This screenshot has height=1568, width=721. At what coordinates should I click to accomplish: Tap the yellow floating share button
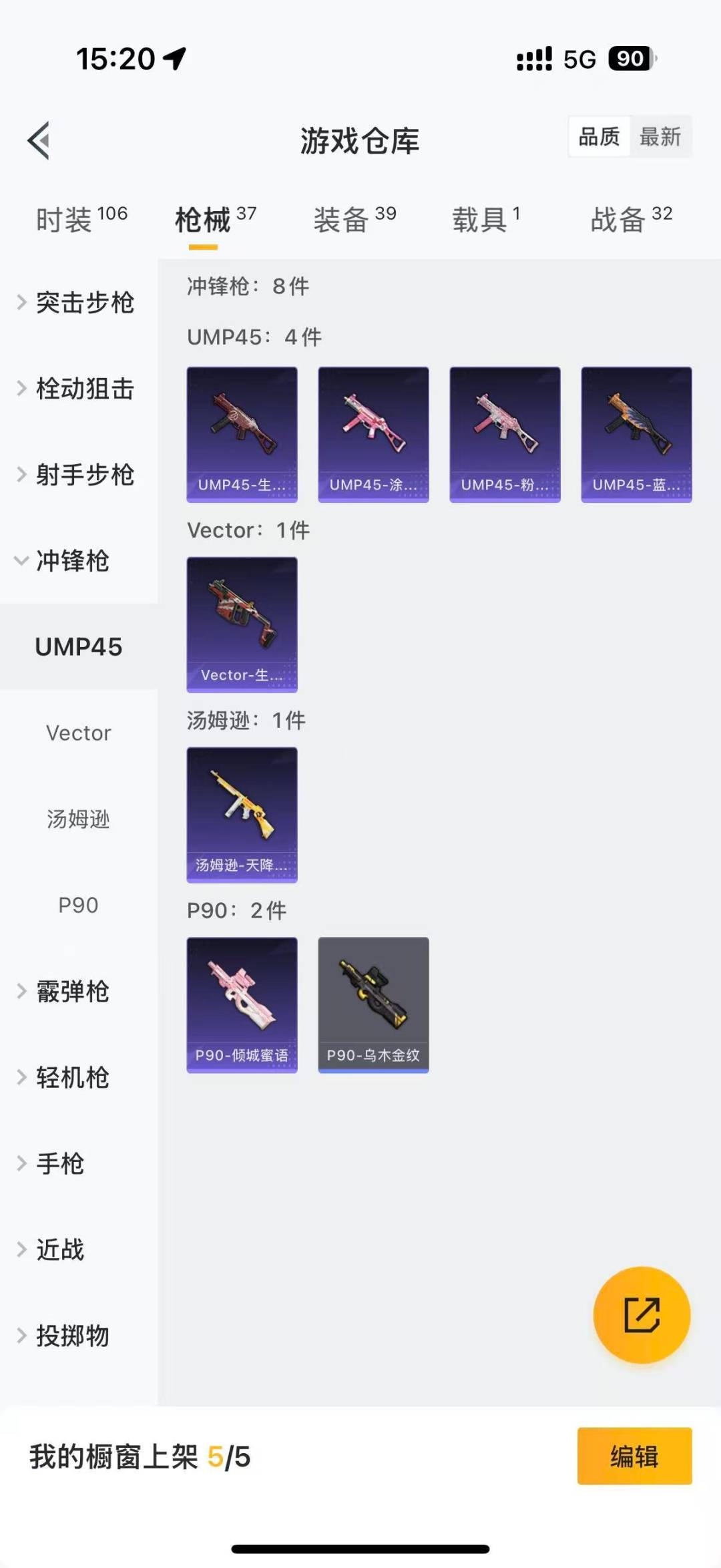(x=642, y=1315)
